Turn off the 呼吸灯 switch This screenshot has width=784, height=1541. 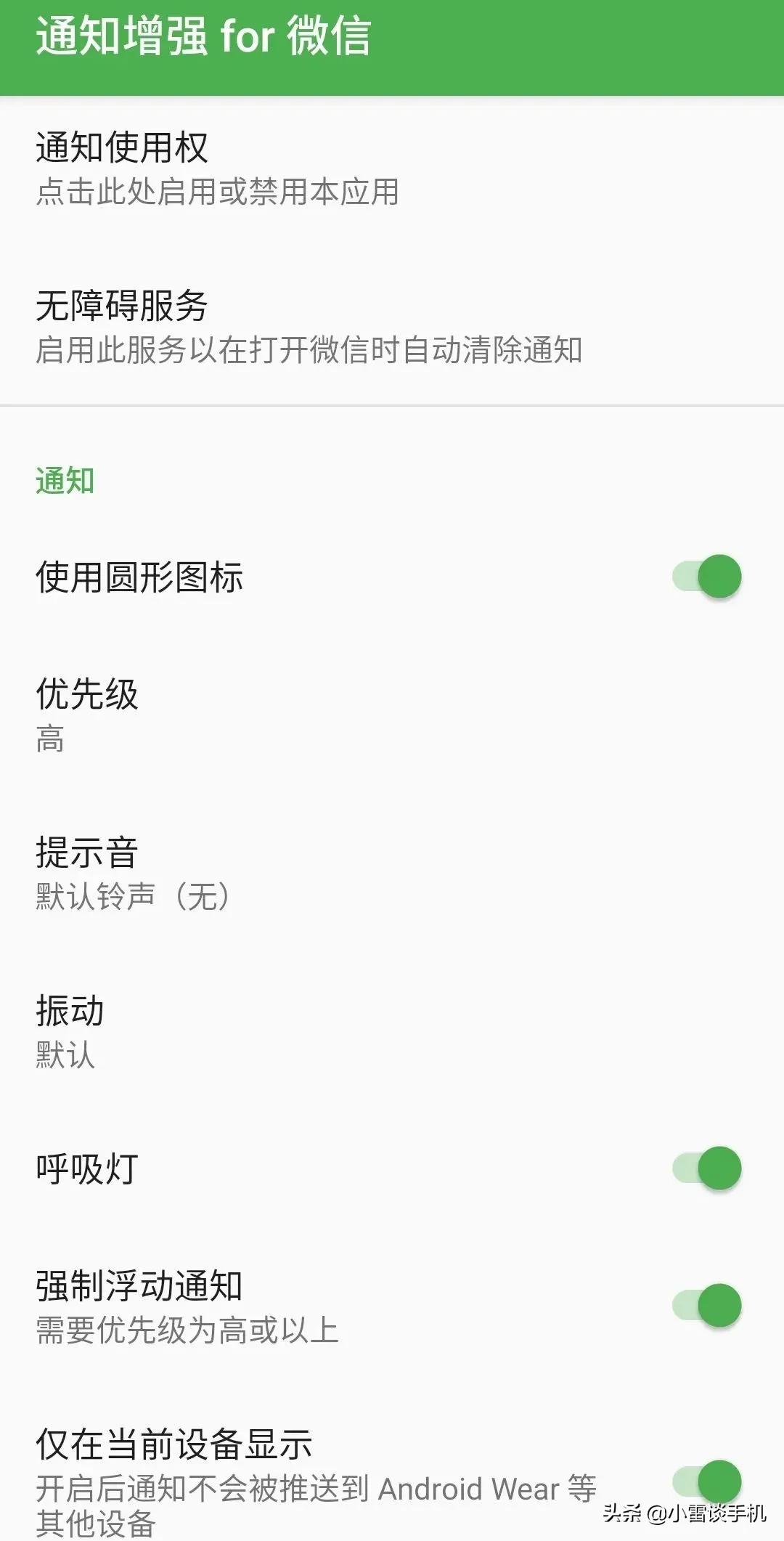[707, 1168]
